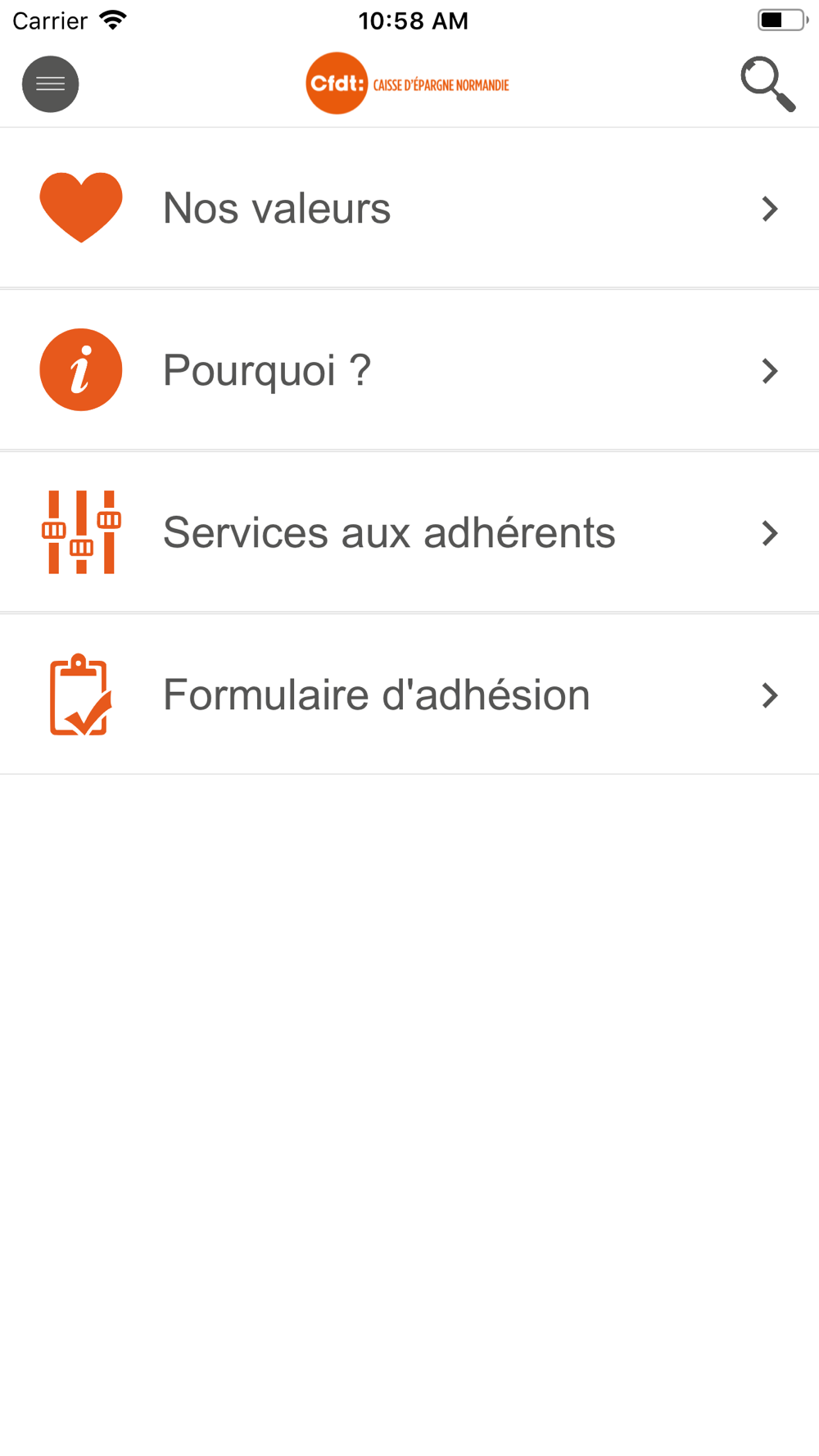Open the Nos valeurs row
The height and width of the screenshot is (1456, 819).
[x=409, y=208]
